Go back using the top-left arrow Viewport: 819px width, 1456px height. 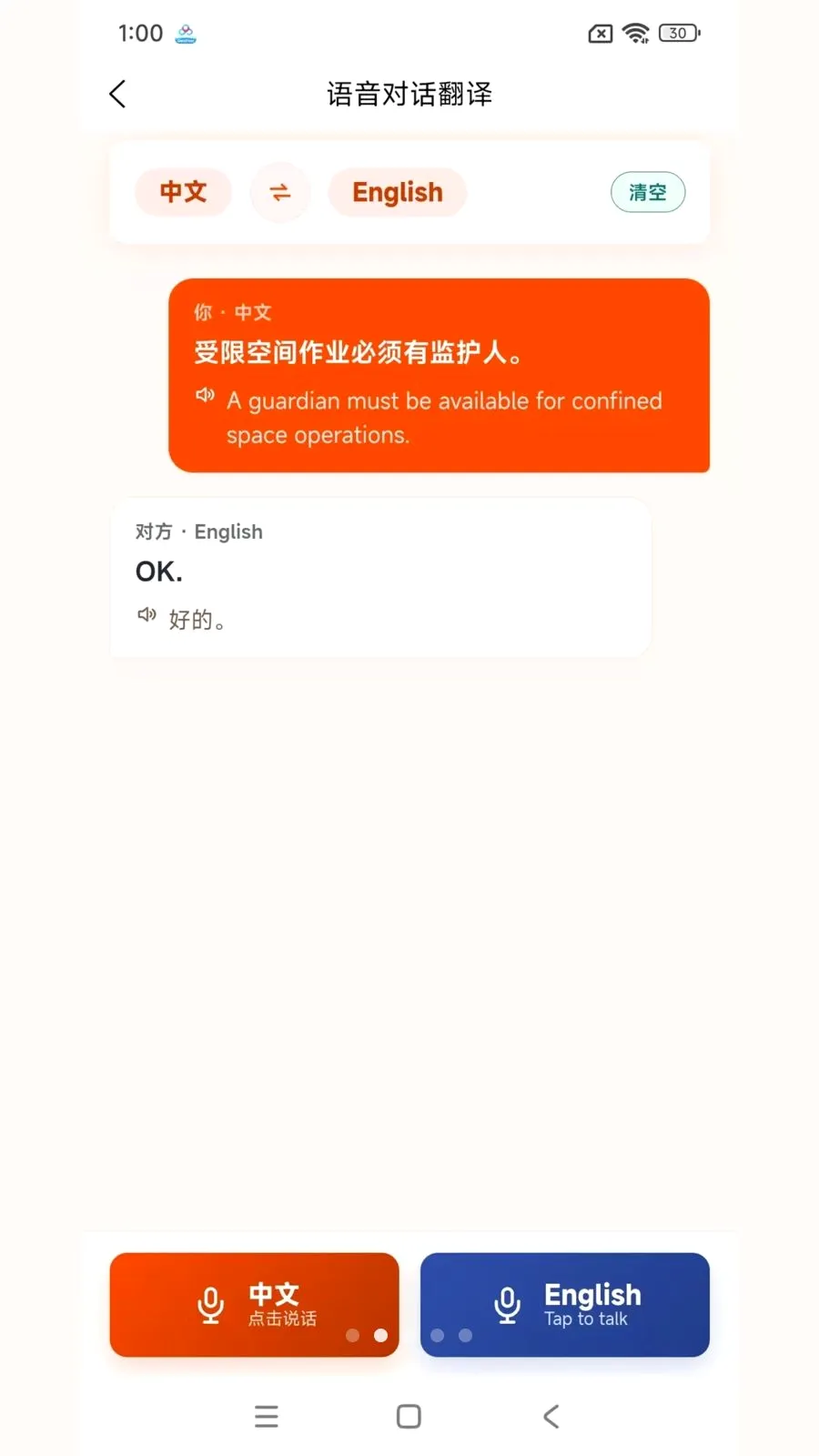[117, 94]
